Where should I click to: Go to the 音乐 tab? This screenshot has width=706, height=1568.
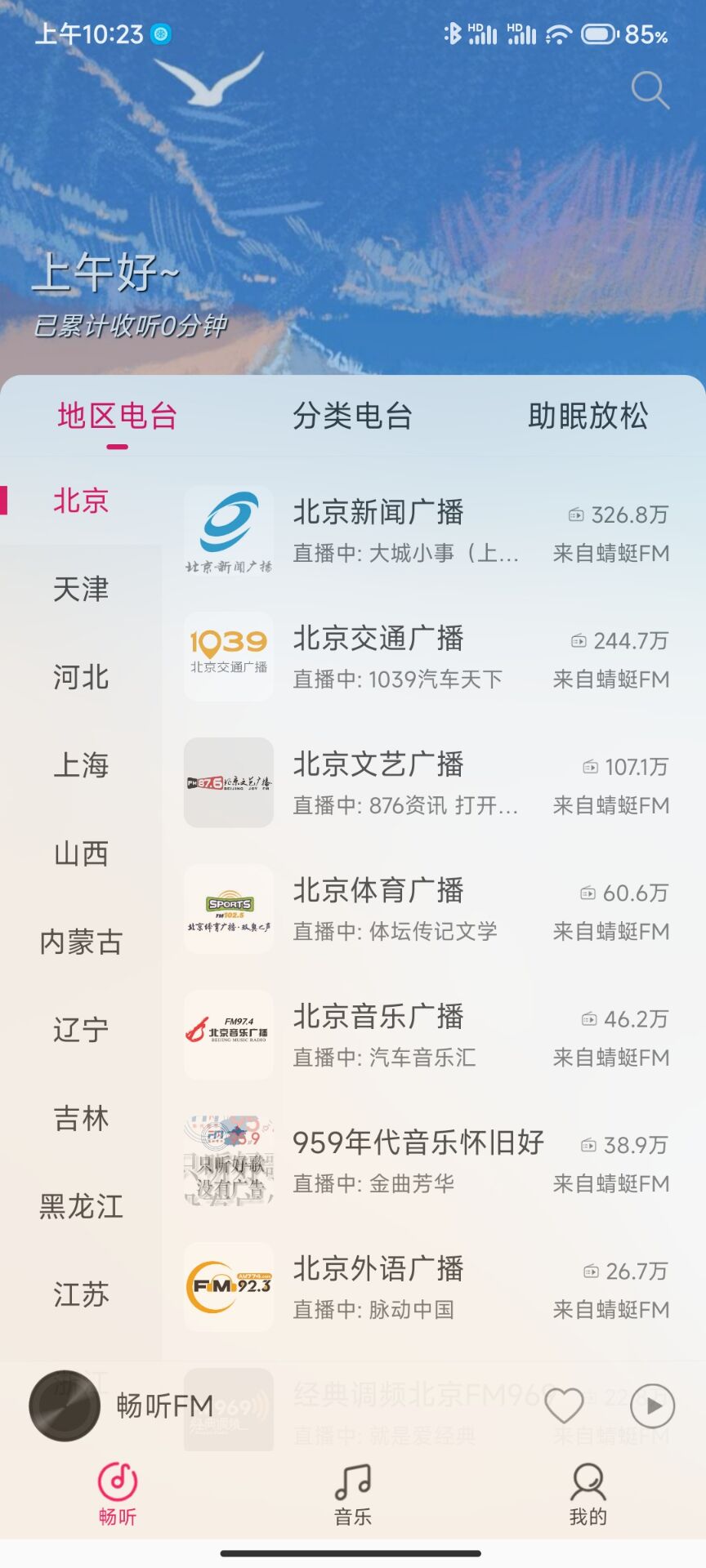353,1494
